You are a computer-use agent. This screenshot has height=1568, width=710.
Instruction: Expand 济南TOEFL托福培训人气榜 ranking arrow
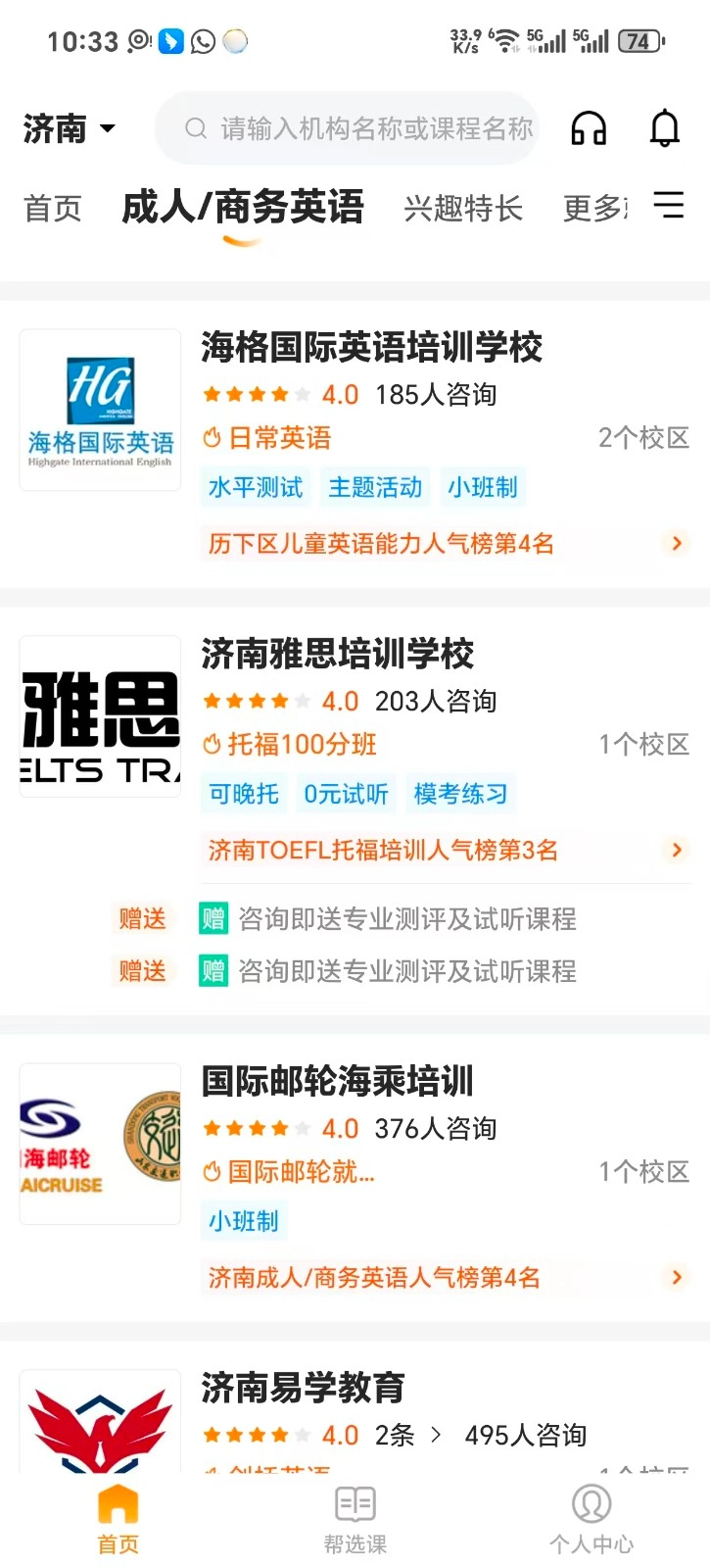click(675, 850)
